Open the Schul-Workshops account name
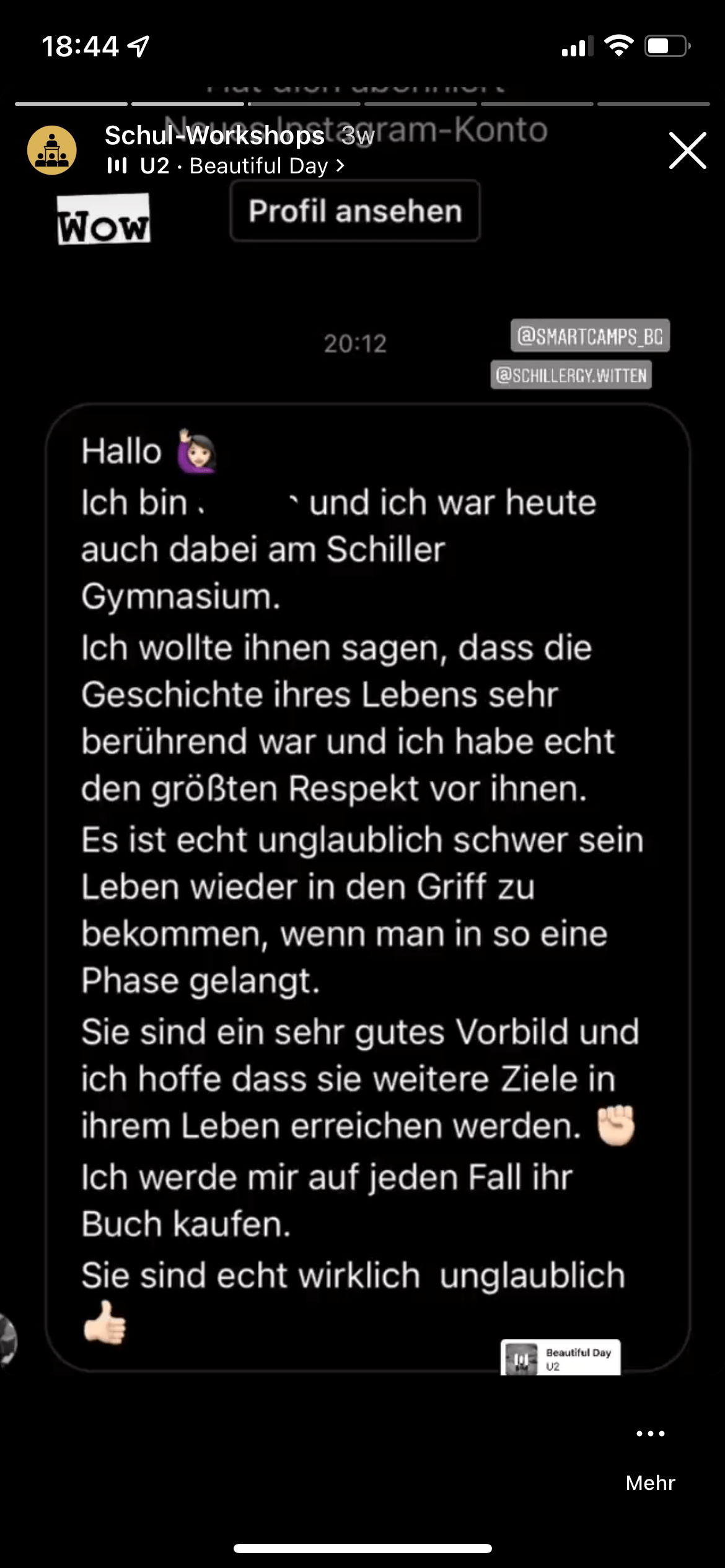 pos(214,135)
